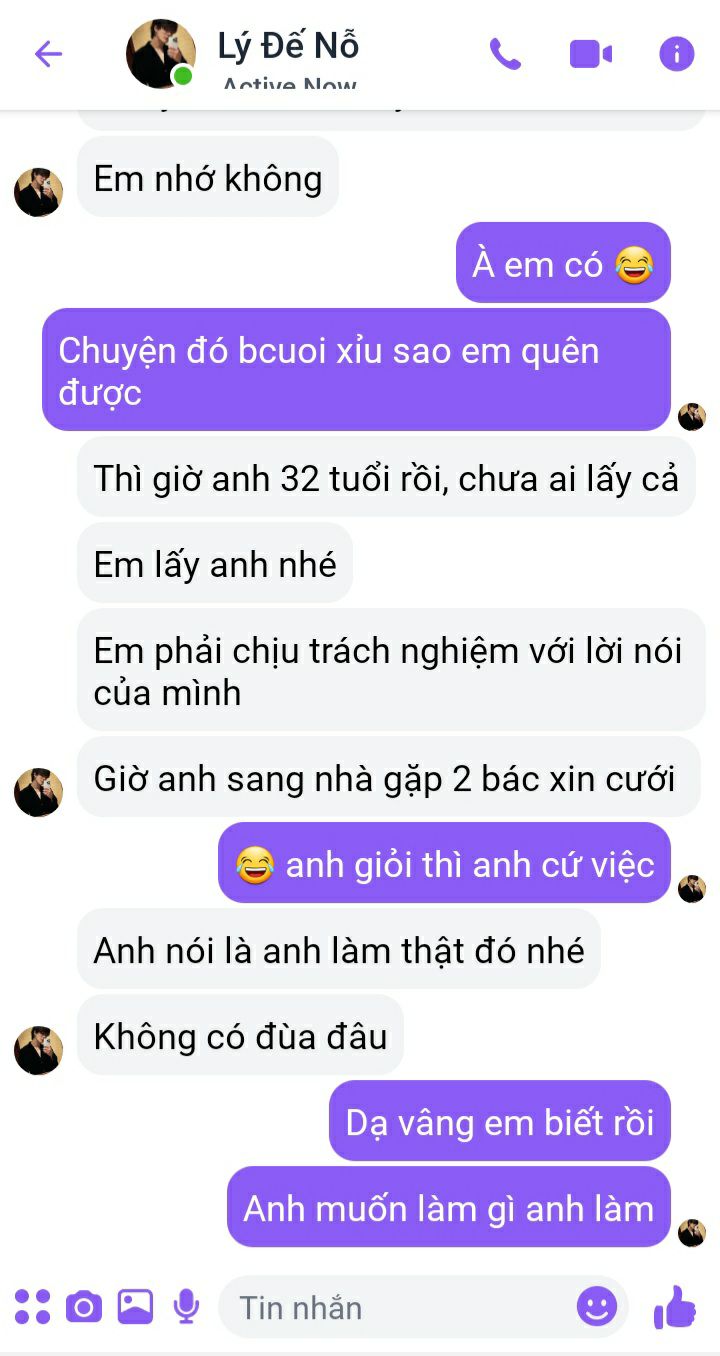Open the camera to take a photo
Screen dimensions: 720x1356
tap(84, 1306)
